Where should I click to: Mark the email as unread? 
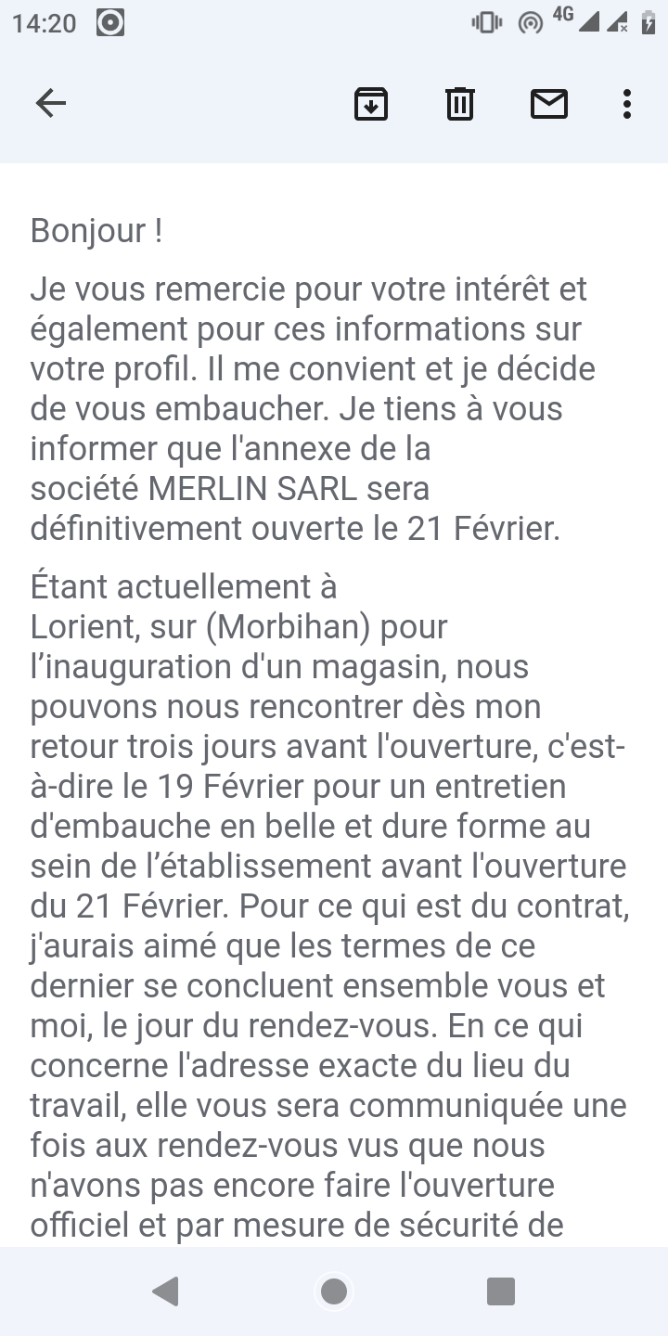coord(549,103)
